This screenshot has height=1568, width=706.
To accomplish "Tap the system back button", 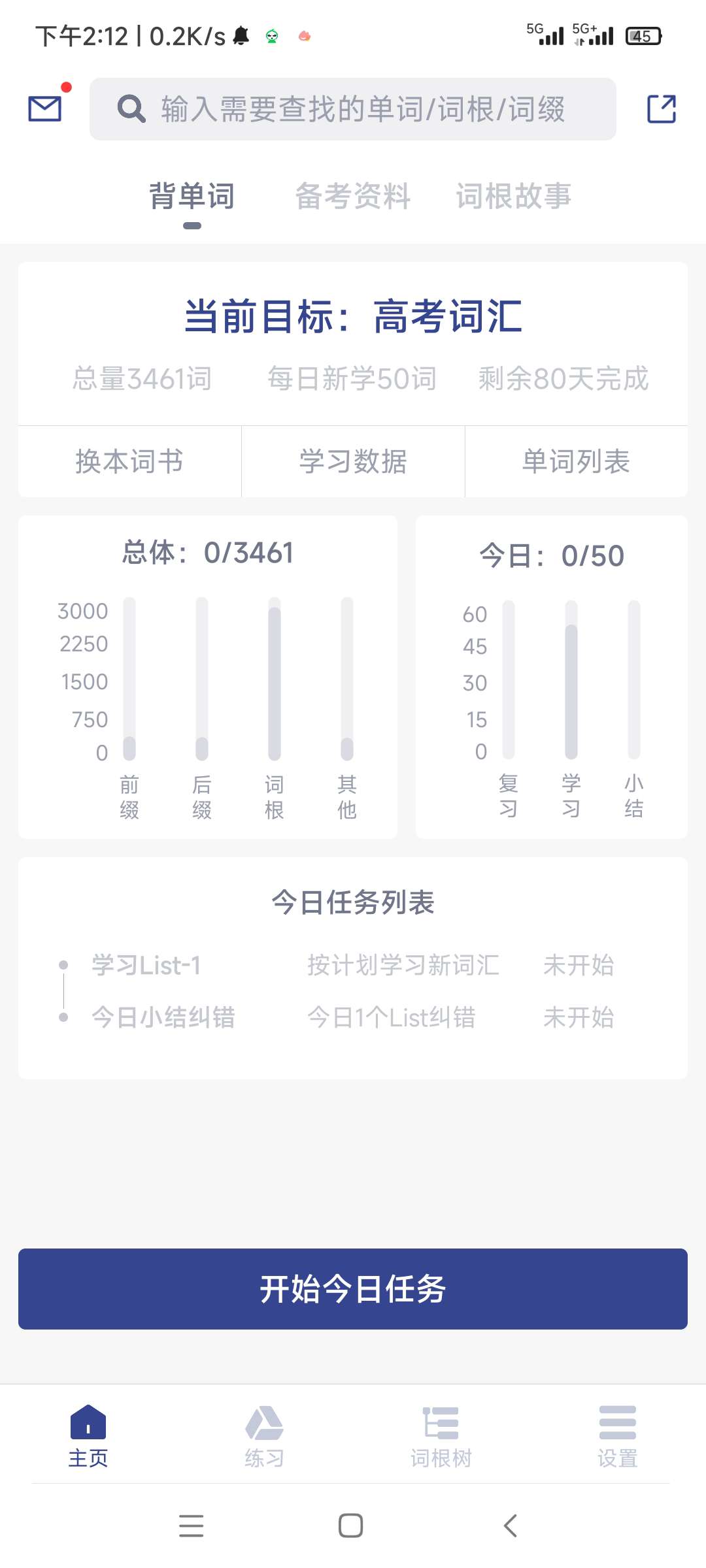I will click(511, 1526).
